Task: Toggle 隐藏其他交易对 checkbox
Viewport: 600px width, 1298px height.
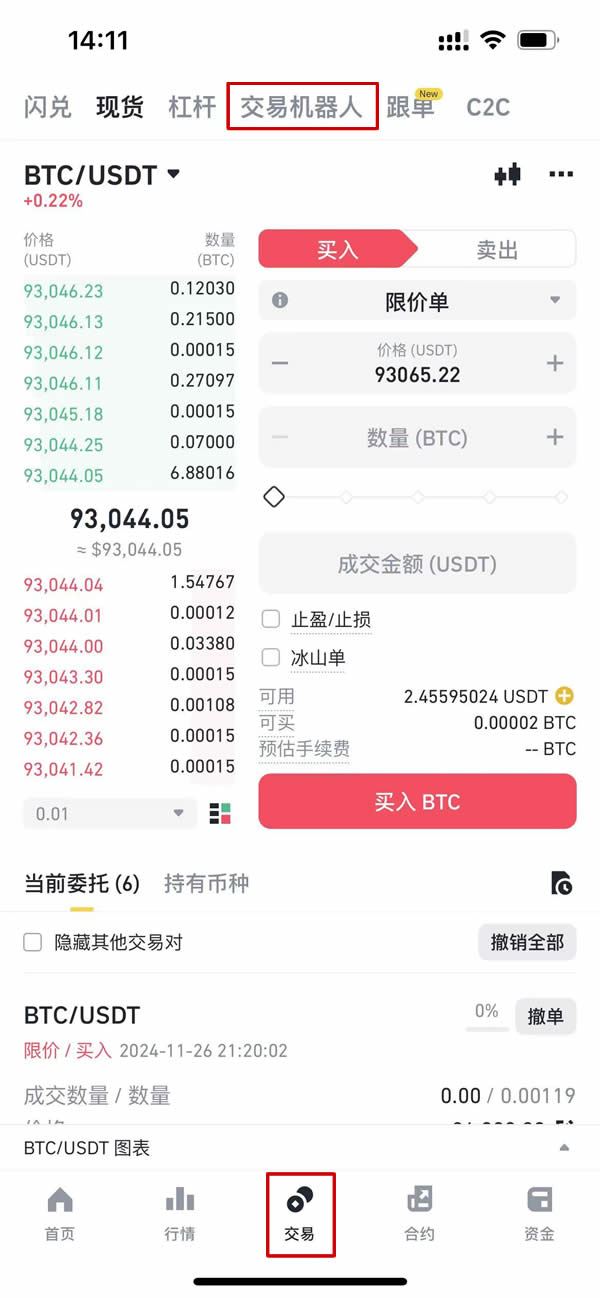Action: pos(33,942)
